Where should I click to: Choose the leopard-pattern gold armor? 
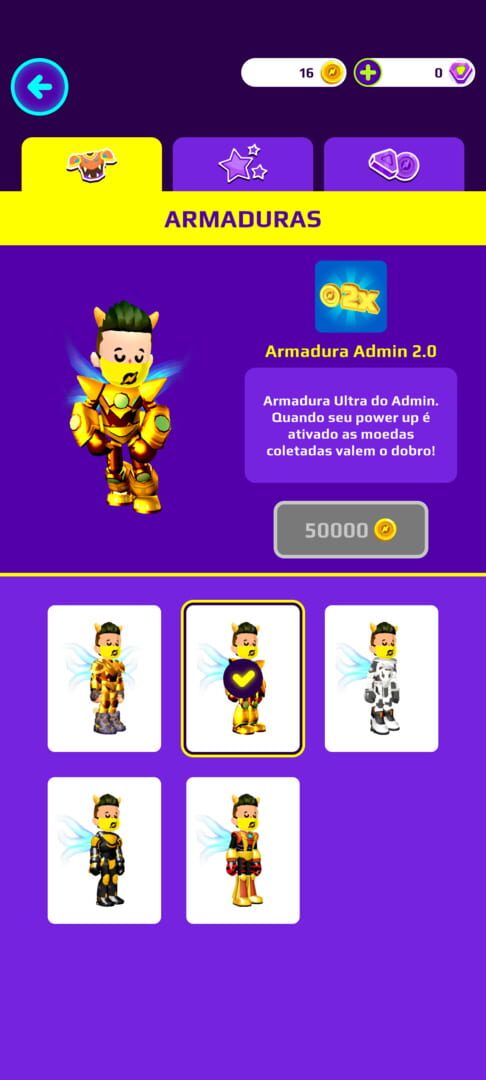pyautogui.click(x=104, y=678)
